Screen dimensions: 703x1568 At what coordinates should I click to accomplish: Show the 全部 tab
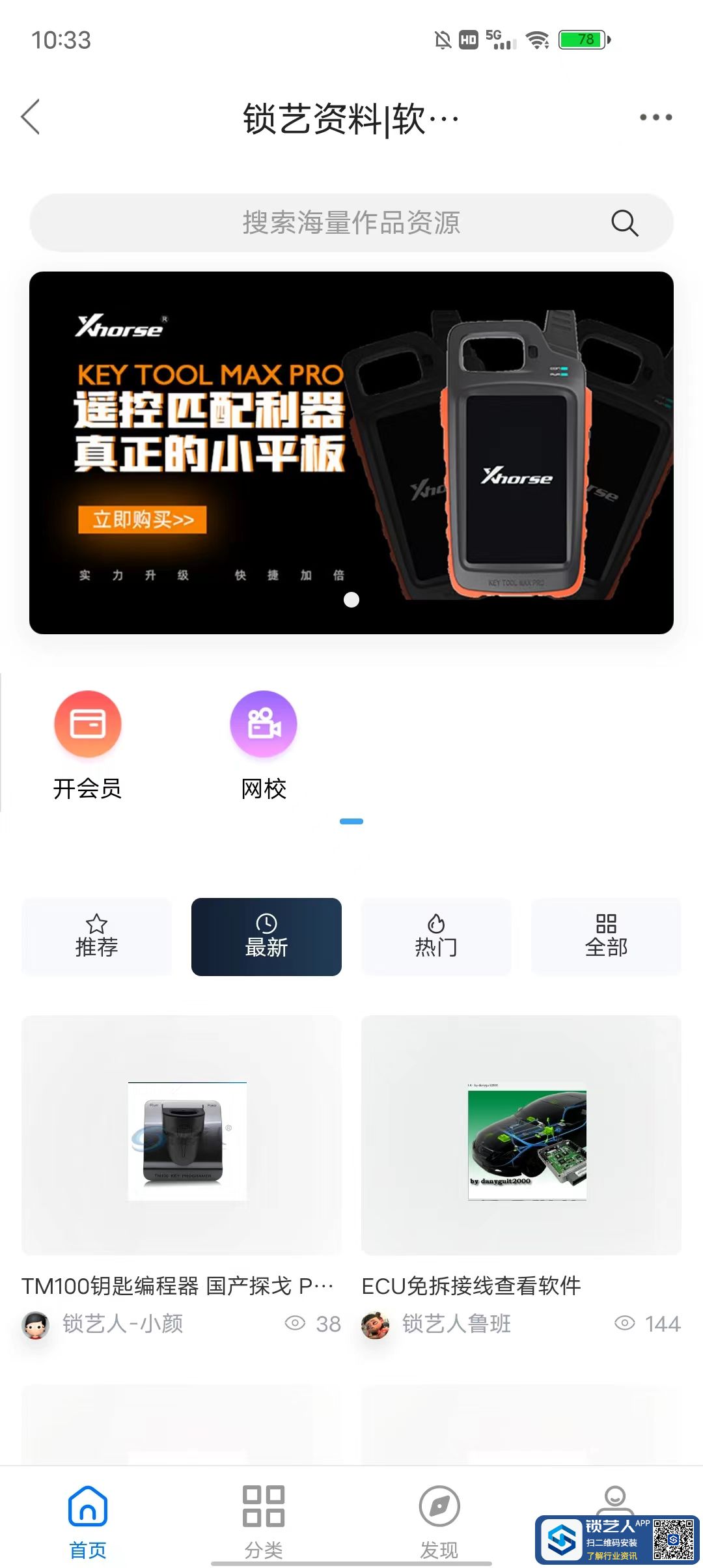click(606, 936)
